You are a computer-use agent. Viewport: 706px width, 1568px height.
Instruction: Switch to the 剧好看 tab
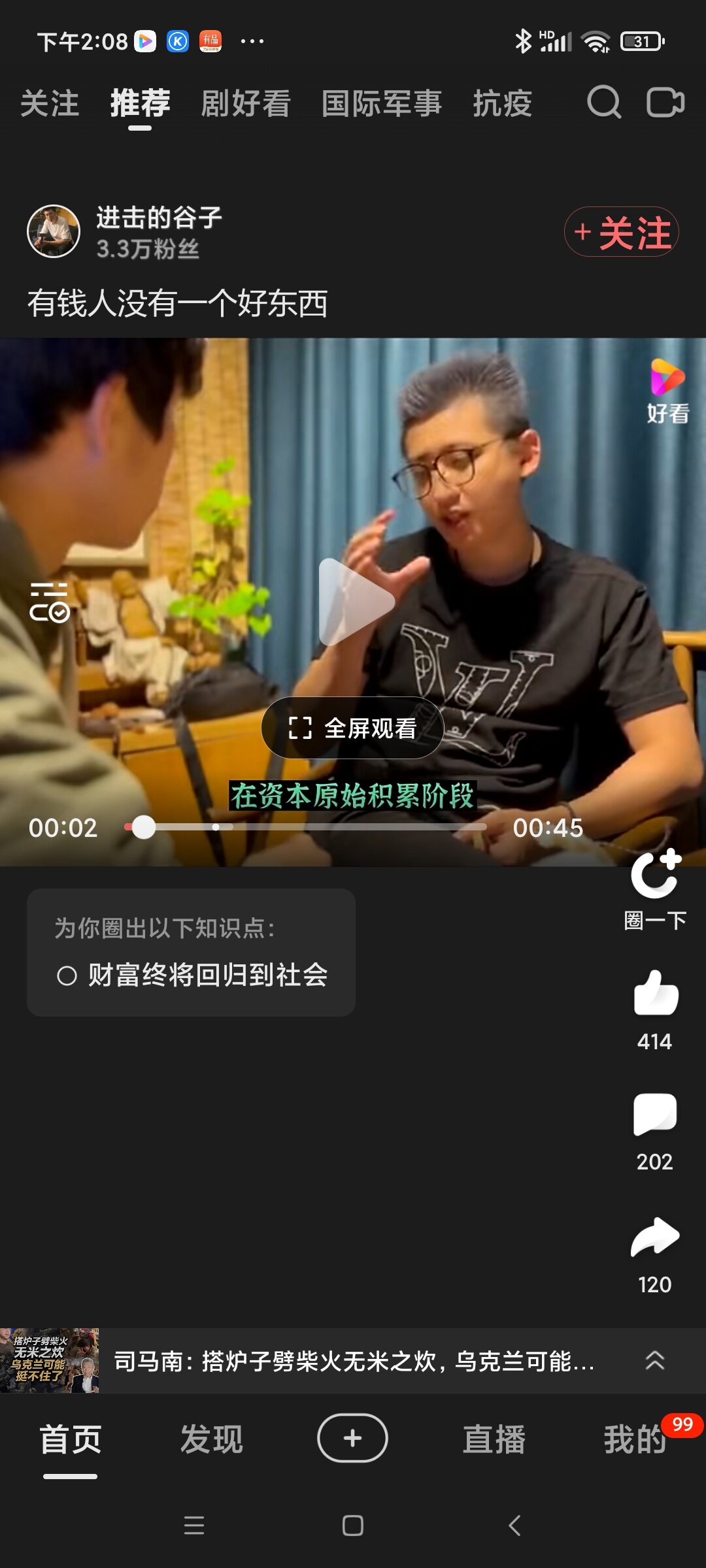pyautogui.click(x=245, y=104)
